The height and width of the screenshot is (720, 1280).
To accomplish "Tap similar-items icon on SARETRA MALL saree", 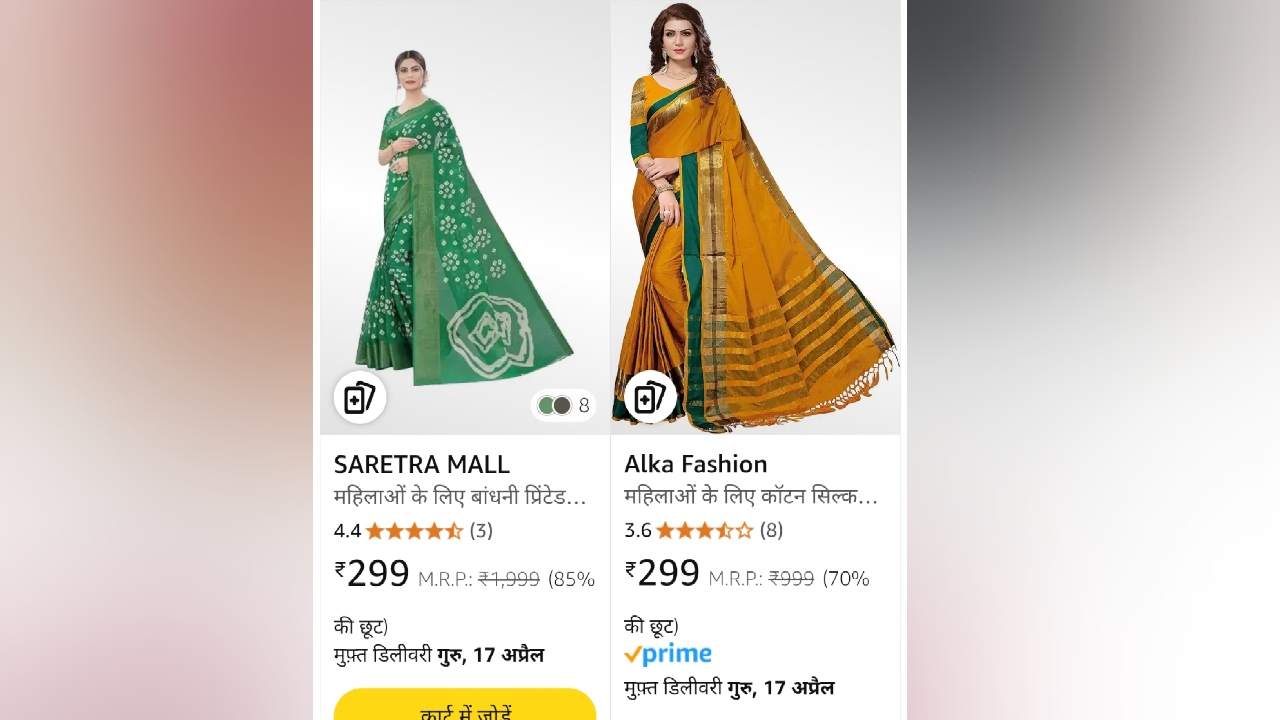I will (360, 398).
